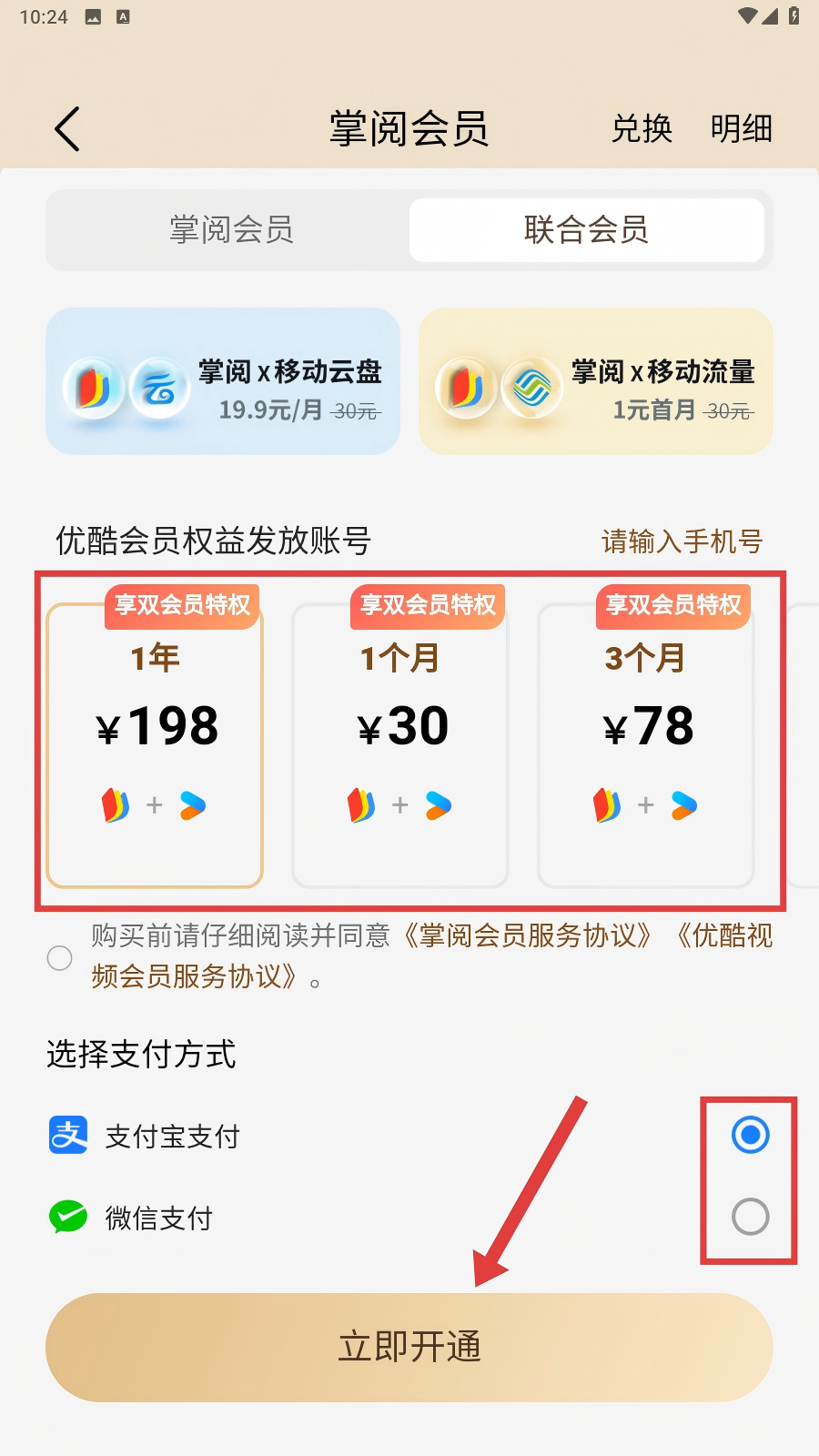Enter phone number via 请输入手机号
The image size is (819, 1456).
click(682, 541)
